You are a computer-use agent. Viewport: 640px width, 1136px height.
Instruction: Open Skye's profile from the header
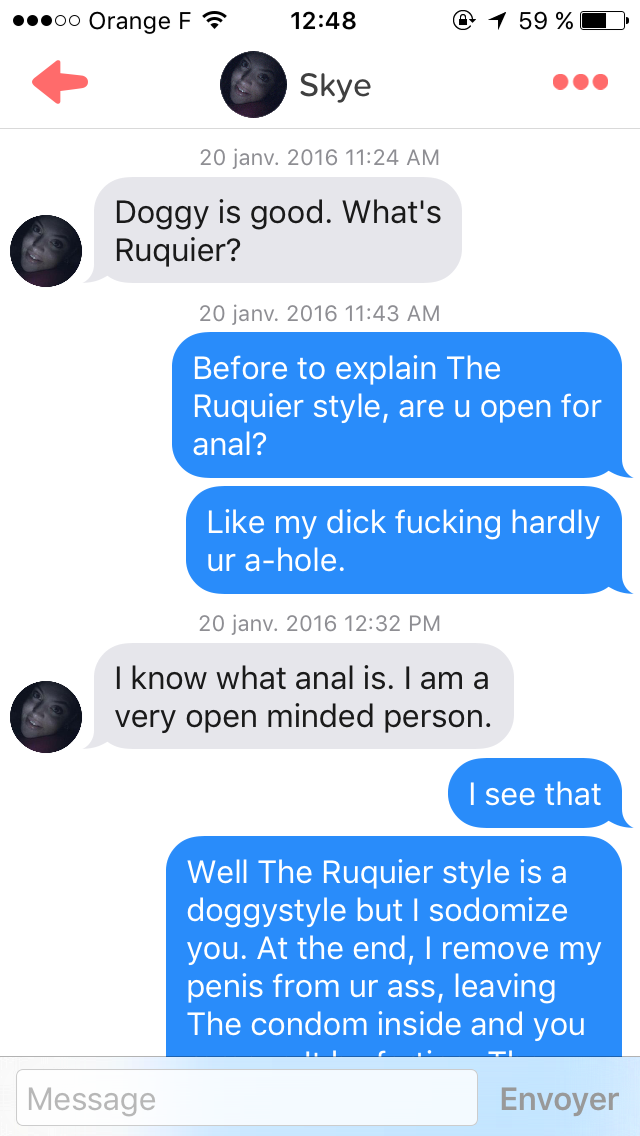point(296,85)
